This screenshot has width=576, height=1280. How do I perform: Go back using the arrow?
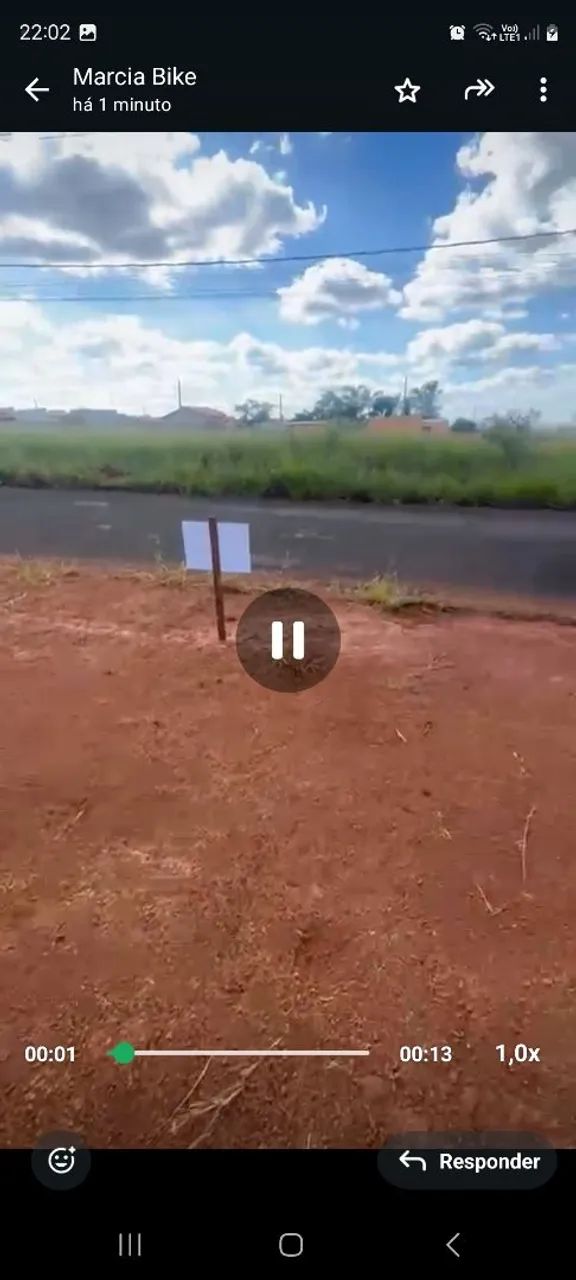(x=37, y=90)
